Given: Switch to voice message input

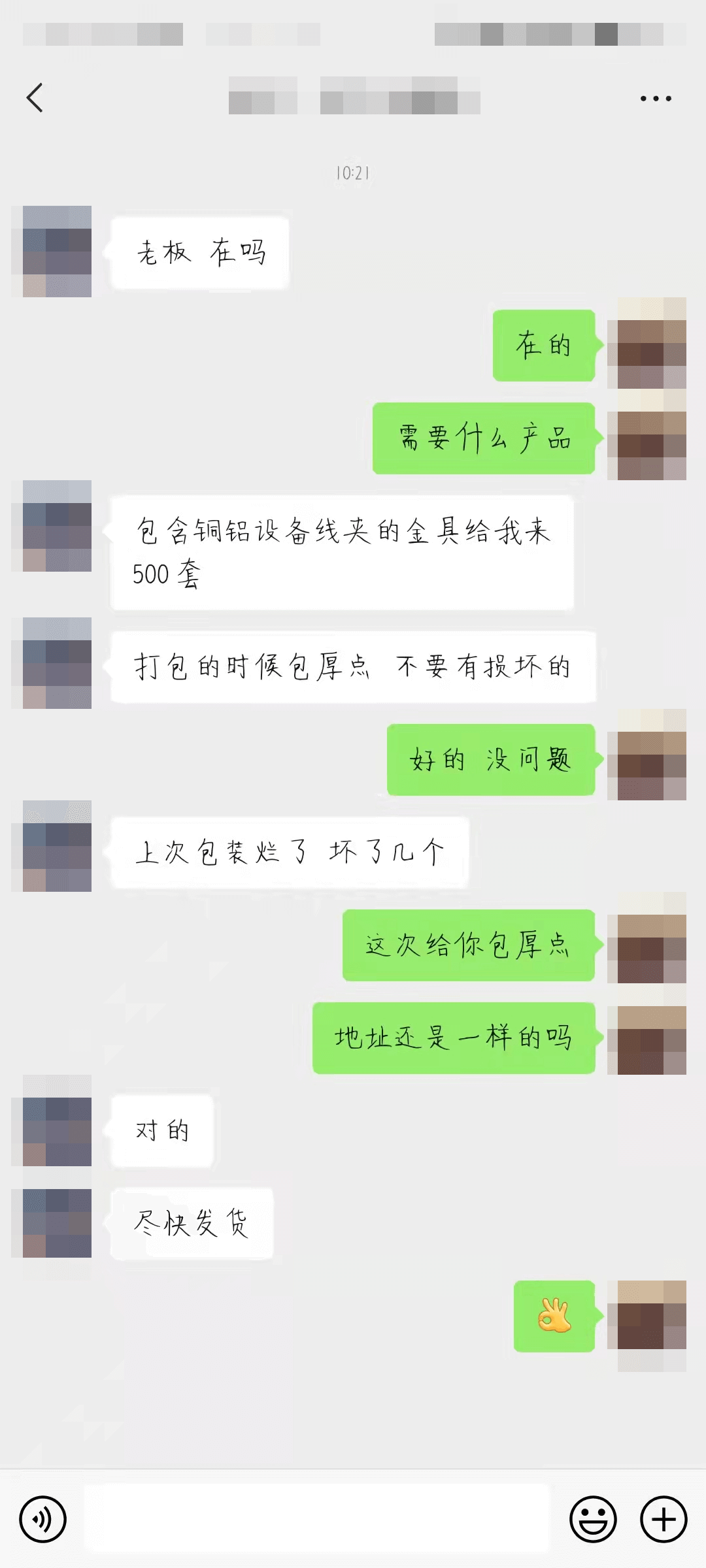Looking at the screenshot, I should pyautogui.click(x=42, y=1519).
